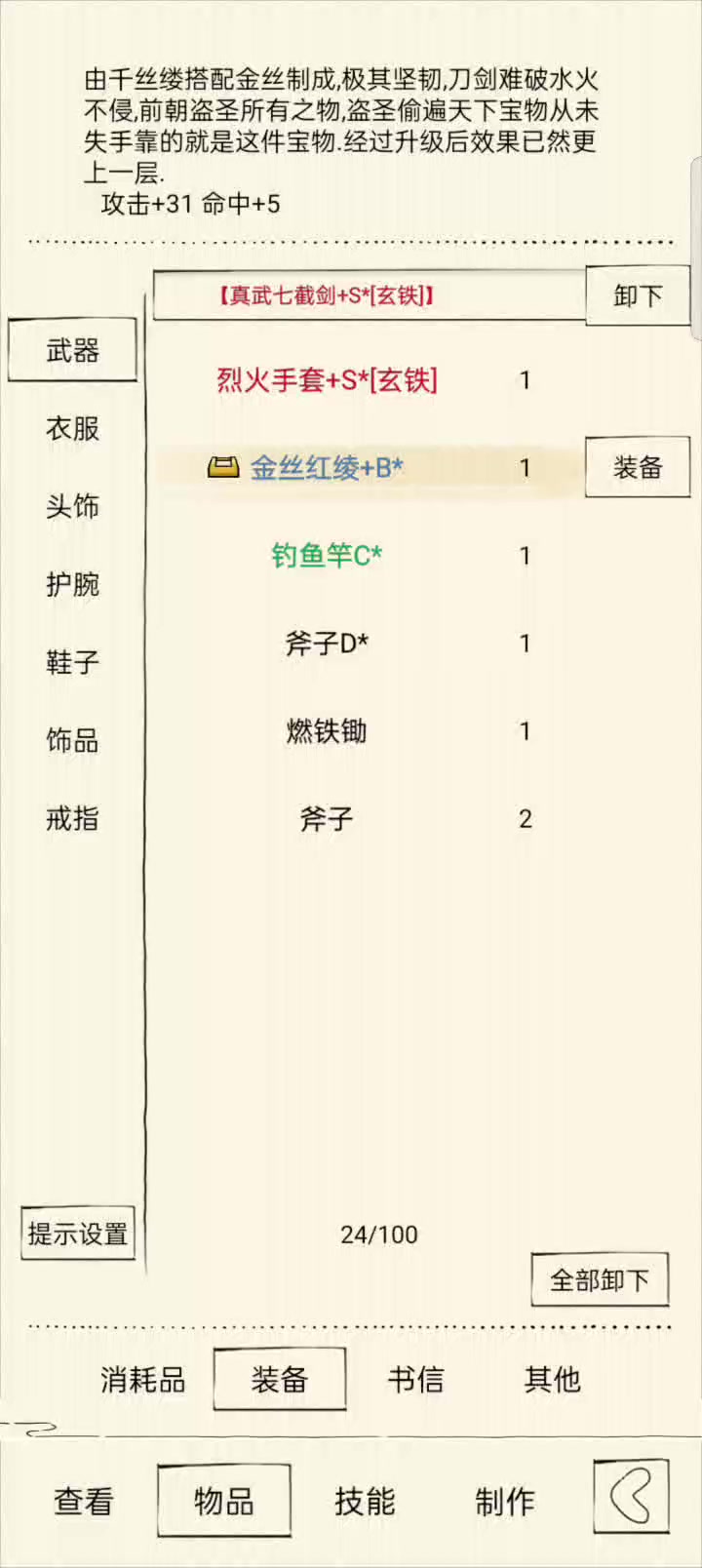Switch to the 其他 tab
Viewport: 702px width, 1568px height.
[552, 1380]
